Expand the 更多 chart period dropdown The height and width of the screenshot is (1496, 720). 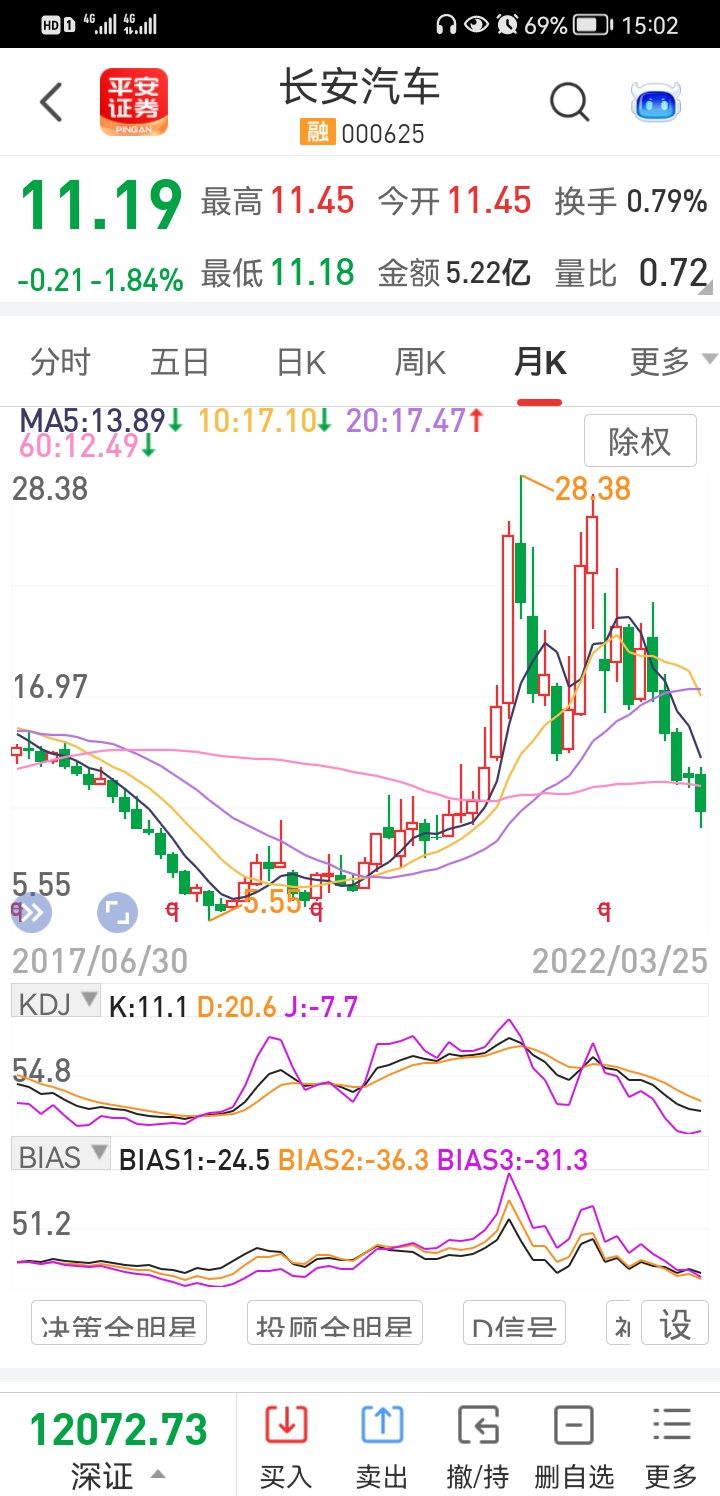672,362
